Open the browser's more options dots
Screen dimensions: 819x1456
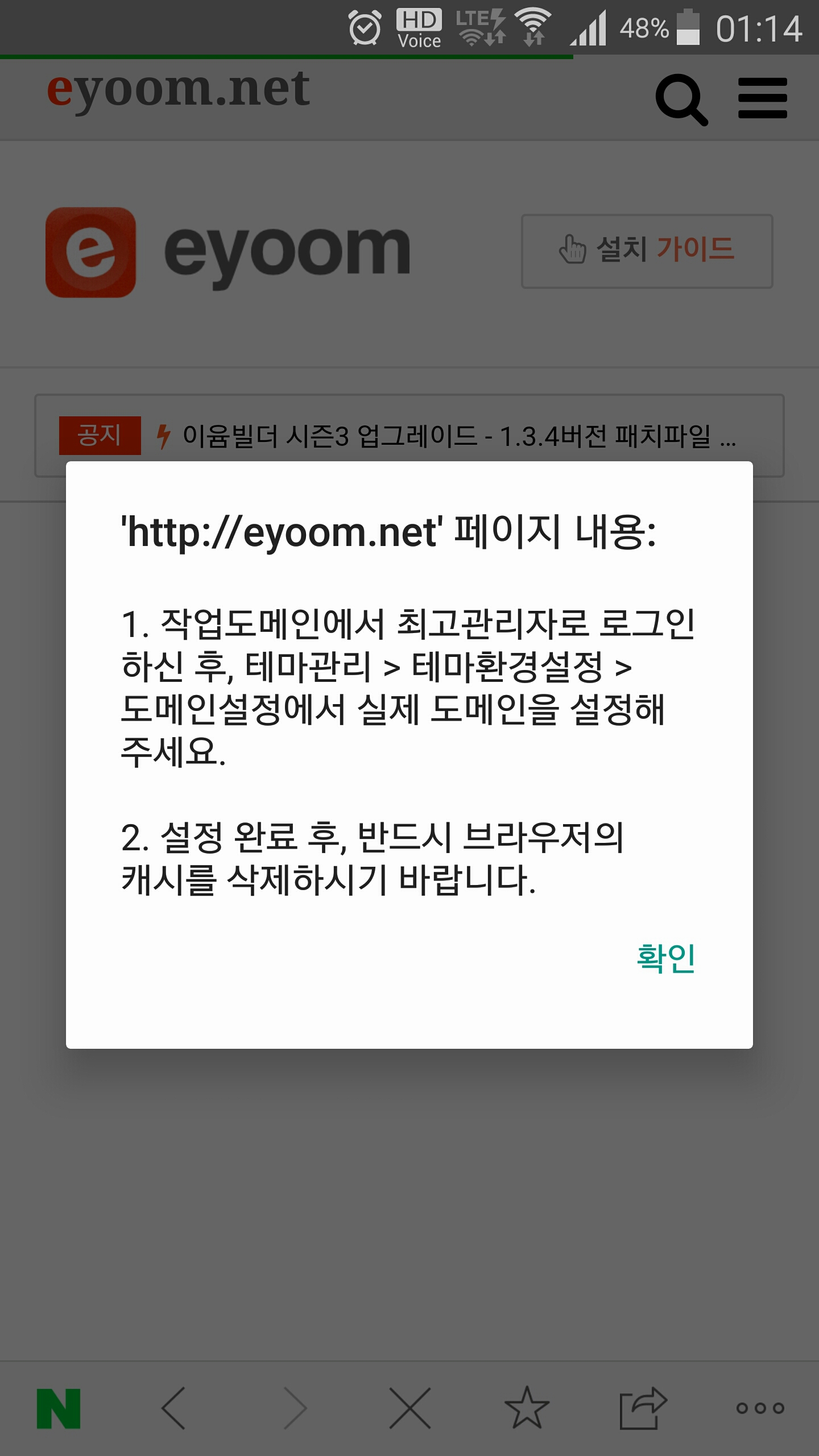760,1408
